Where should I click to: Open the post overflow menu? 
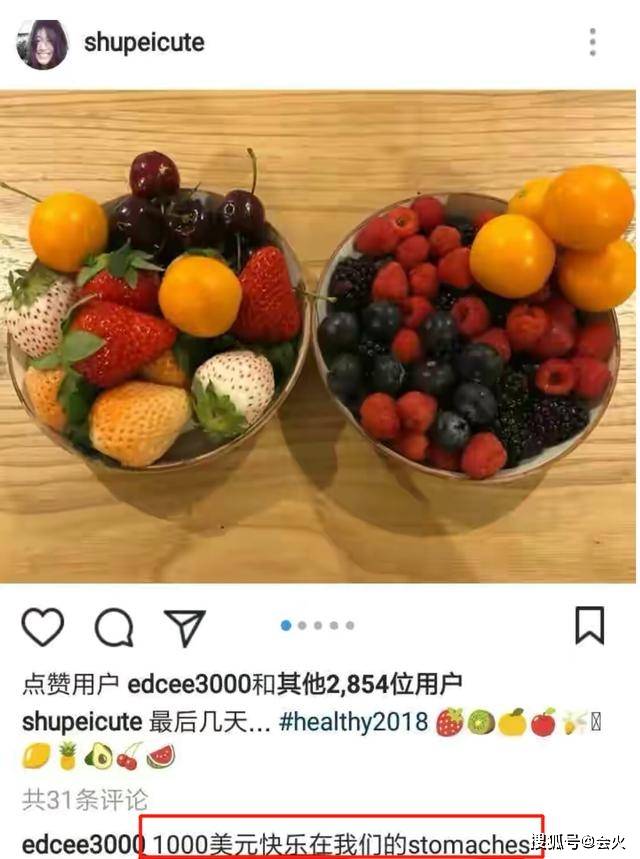592,42
